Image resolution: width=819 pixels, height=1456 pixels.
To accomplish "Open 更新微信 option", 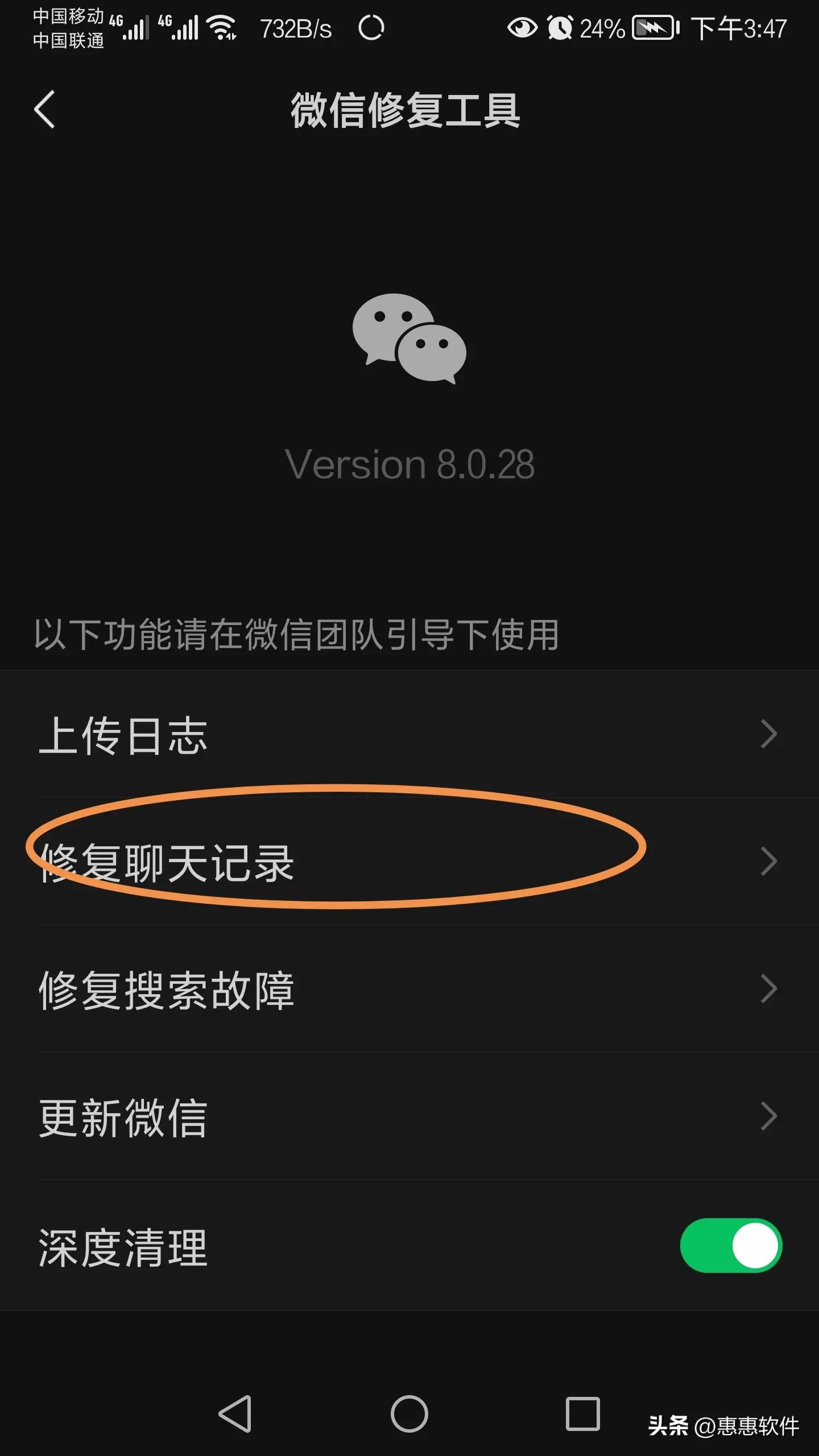I will [409, 1116].
